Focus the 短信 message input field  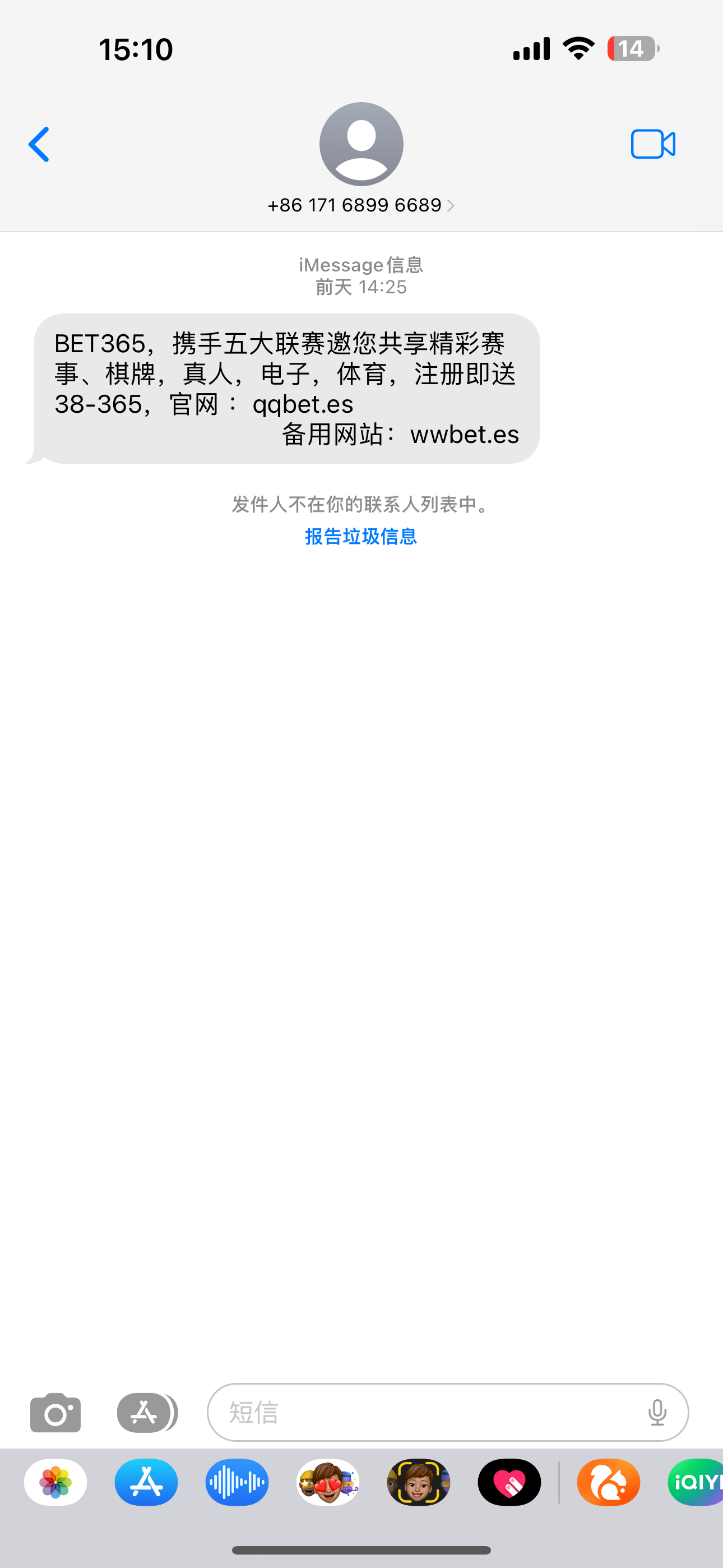tap(426, 1412)
